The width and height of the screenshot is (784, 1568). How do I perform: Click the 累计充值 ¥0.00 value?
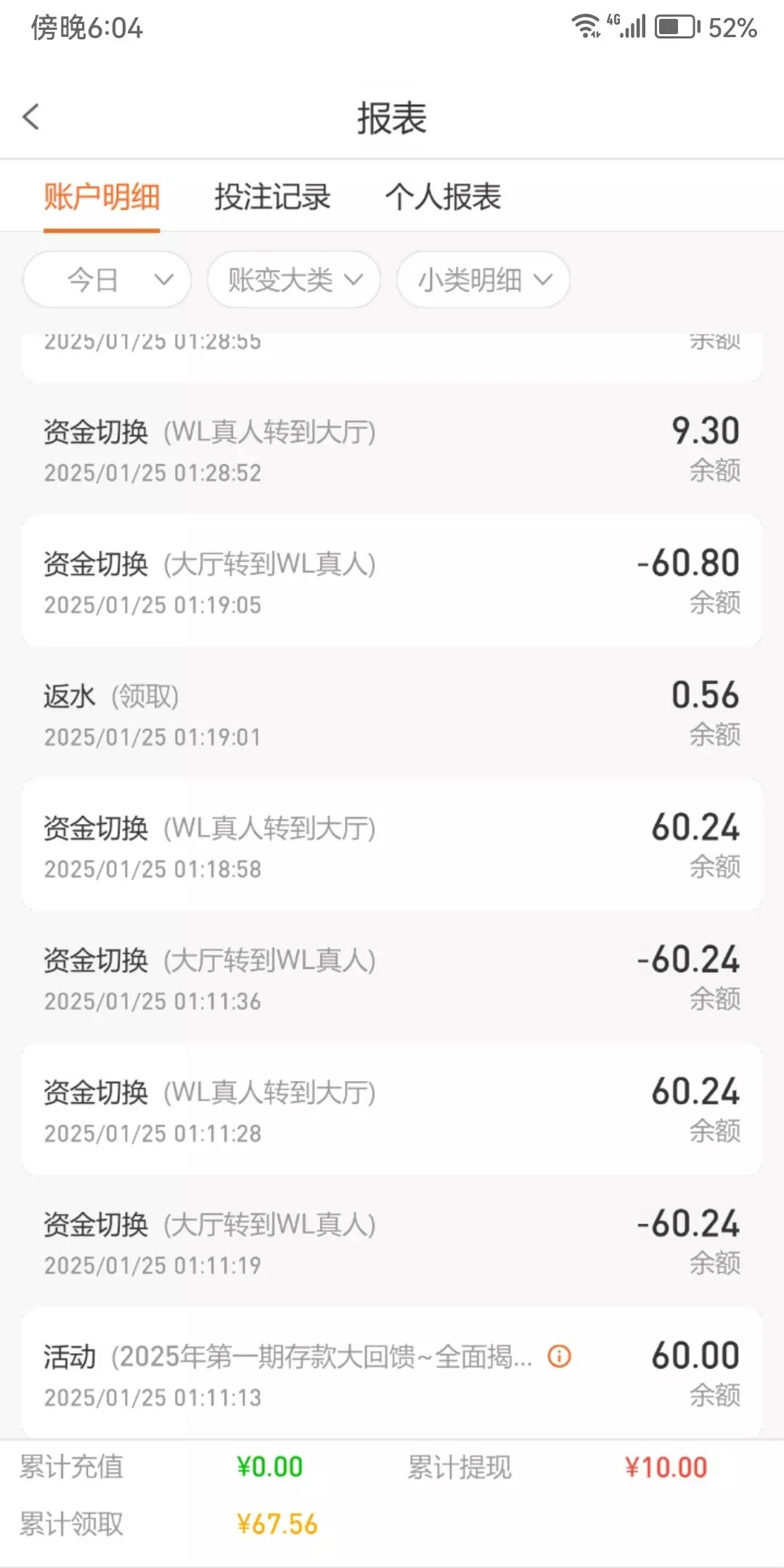point(269,1467)
